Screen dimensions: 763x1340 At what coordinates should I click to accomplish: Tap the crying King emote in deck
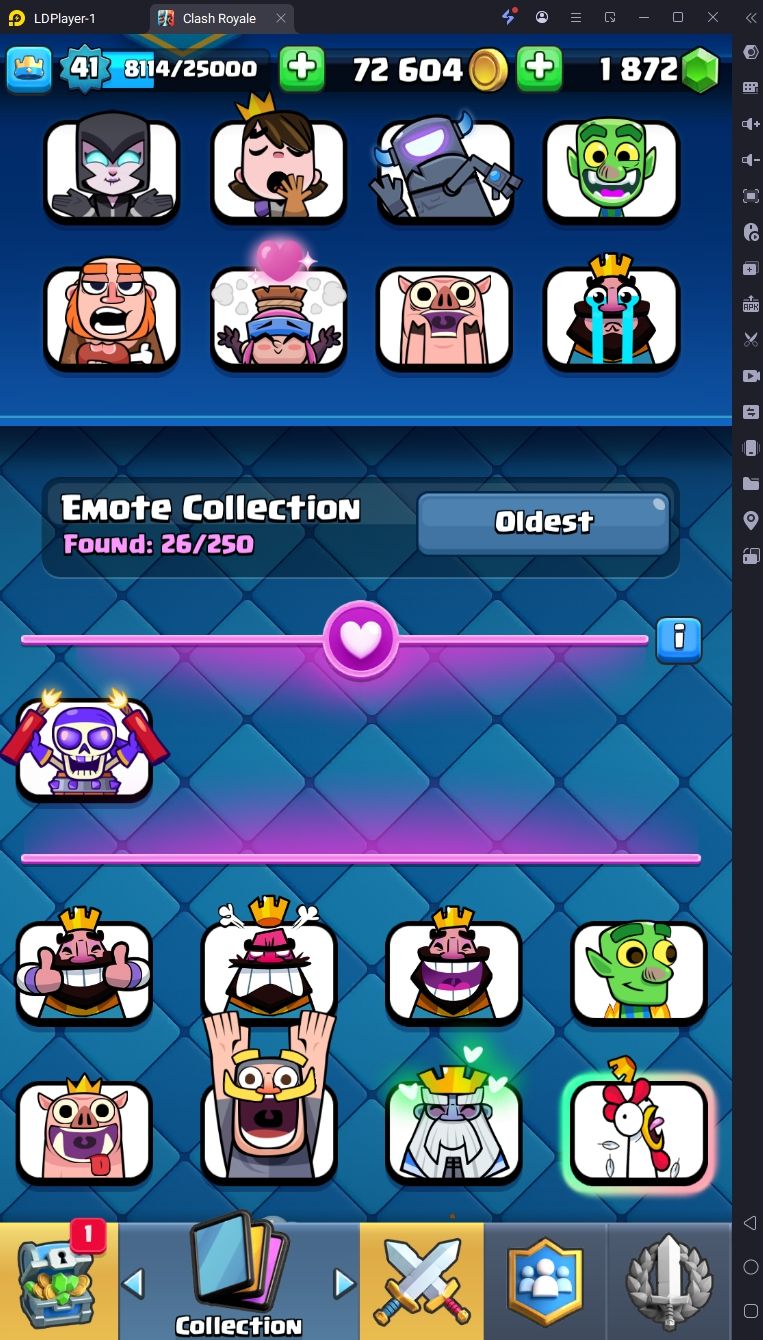click(x=611, y=317)
